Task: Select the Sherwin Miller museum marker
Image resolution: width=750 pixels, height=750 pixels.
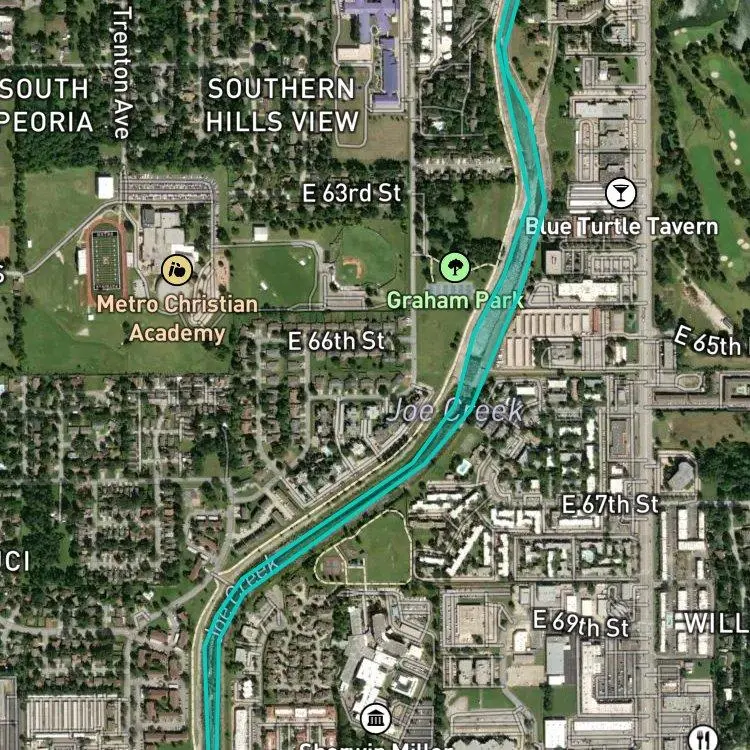Action: pyautogui.click(x=376, y=718)
